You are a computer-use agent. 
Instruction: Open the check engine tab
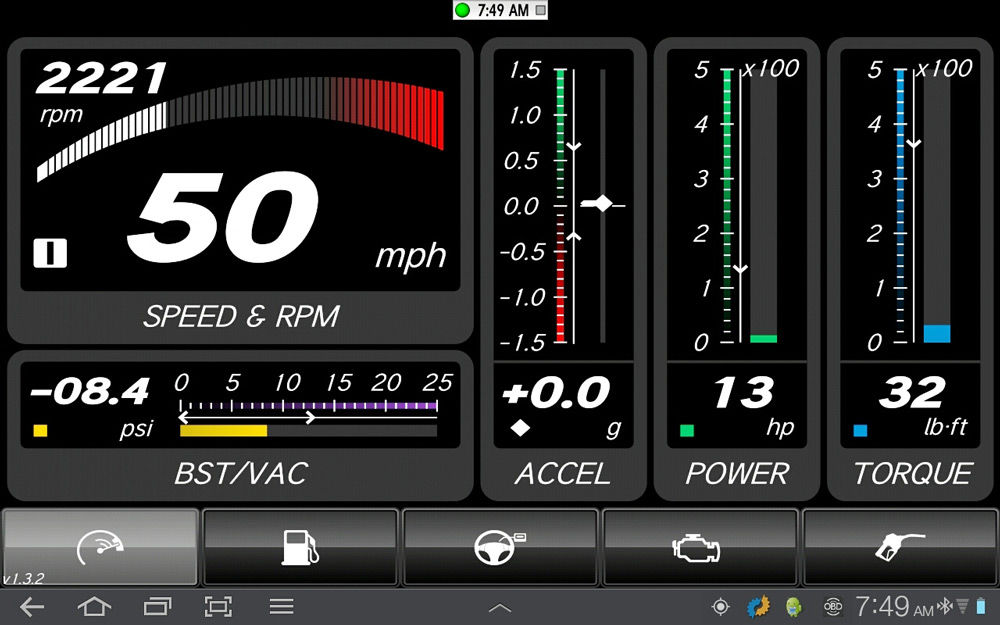pos(700,546)
